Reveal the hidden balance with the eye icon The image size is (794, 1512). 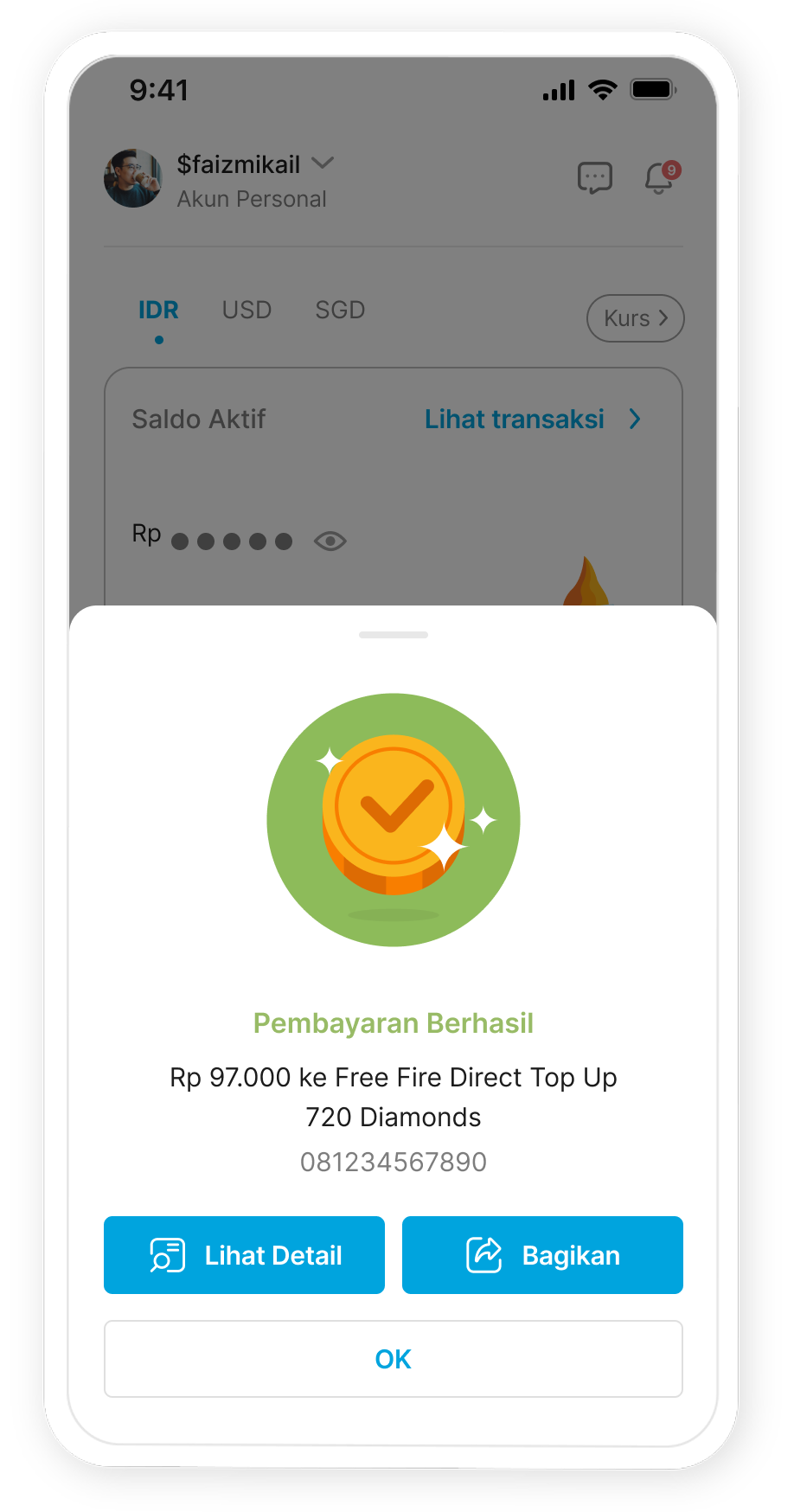(330, 541)
